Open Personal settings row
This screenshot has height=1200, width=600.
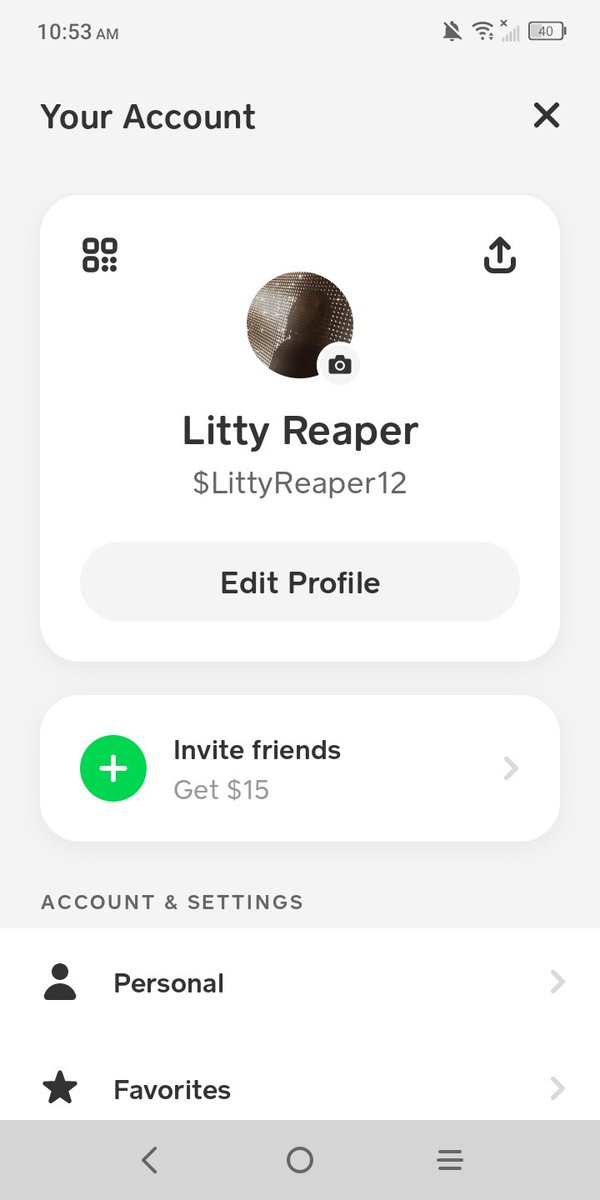coord(300,983)
